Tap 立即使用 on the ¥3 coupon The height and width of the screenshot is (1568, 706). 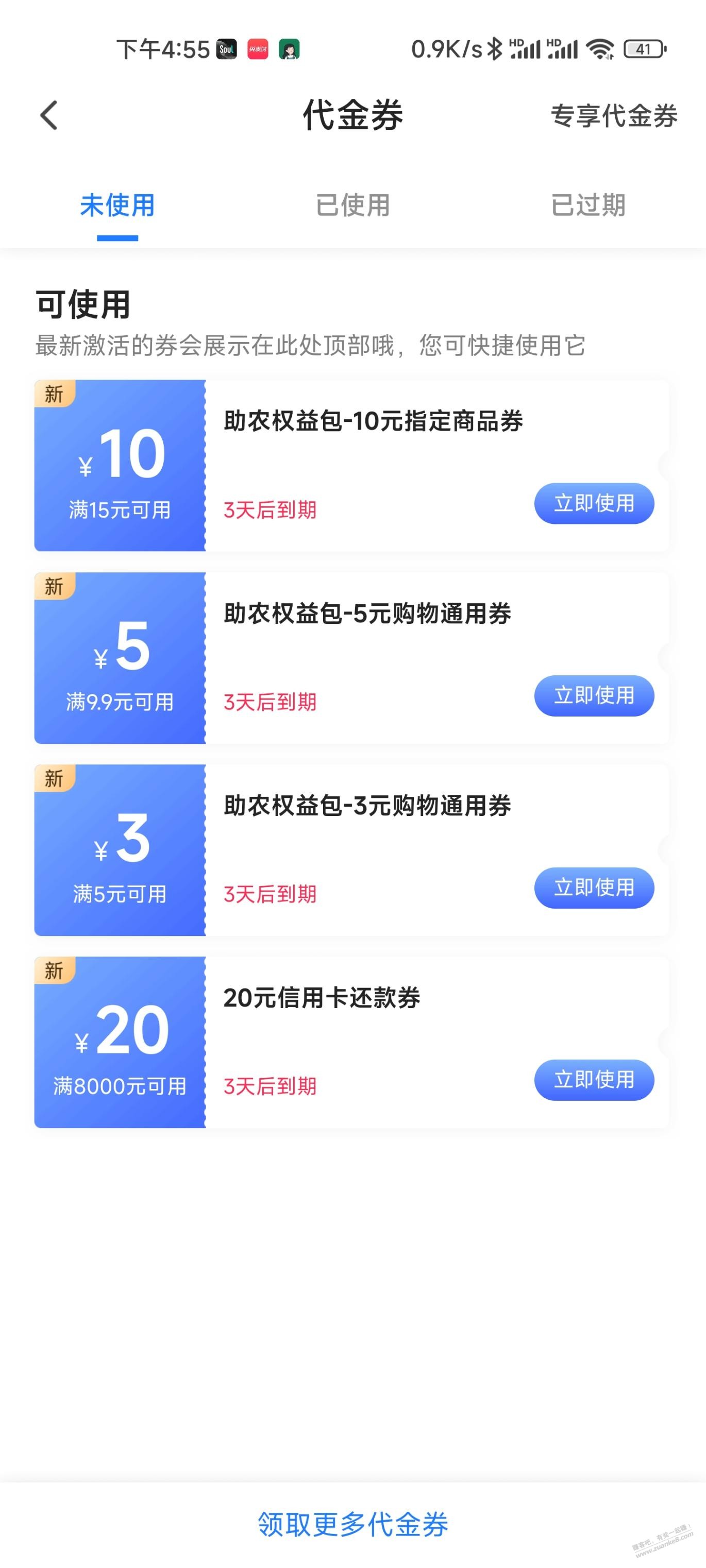pos(595,888)
